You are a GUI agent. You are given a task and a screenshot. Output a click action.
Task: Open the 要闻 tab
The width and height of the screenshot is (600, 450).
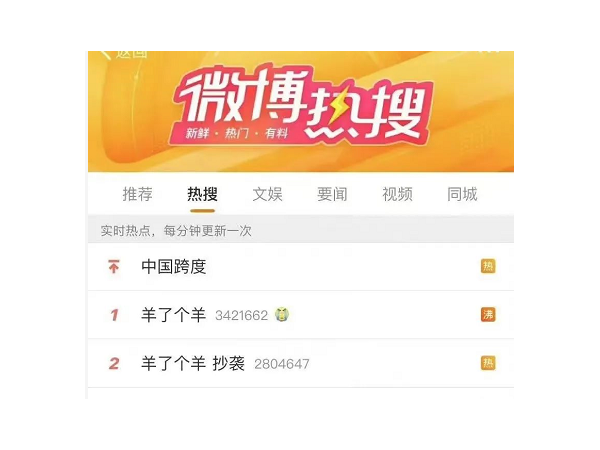pyautogui.click(x=332, y=194)
